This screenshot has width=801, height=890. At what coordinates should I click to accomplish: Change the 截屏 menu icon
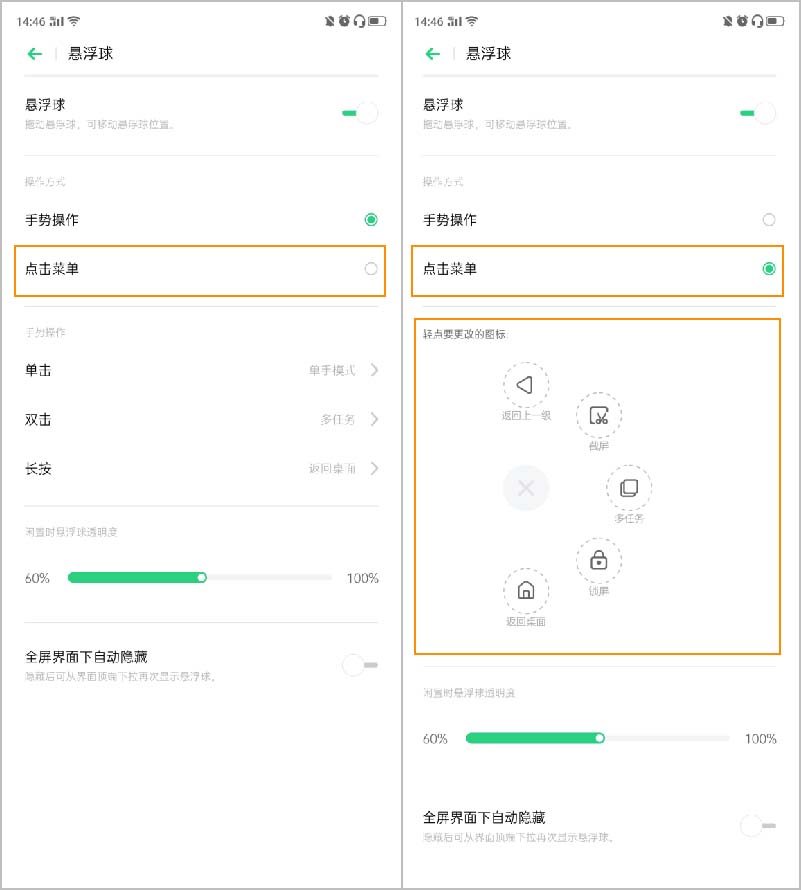598,416
